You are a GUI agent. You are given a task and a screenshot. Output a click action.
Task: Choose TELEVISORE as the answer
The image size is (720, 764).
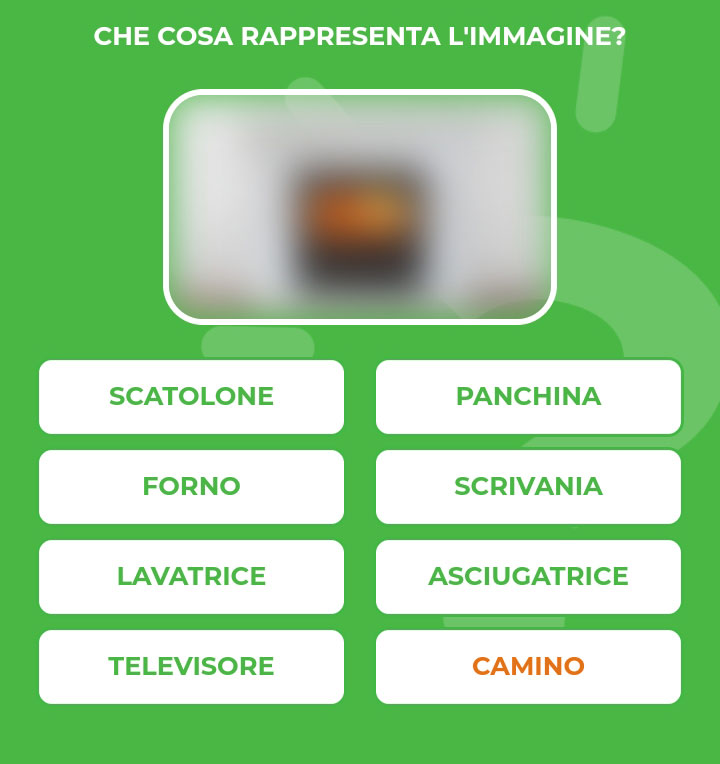191,667
